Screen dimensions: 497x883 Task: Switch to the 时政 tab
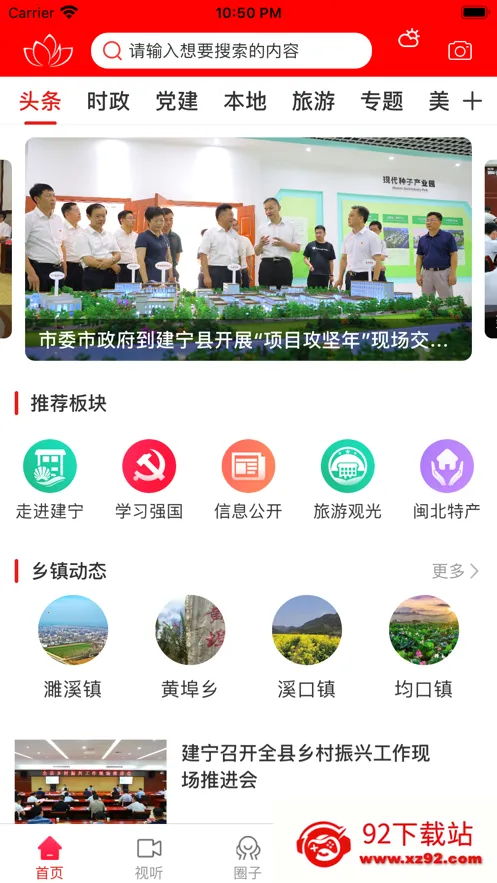108,101
